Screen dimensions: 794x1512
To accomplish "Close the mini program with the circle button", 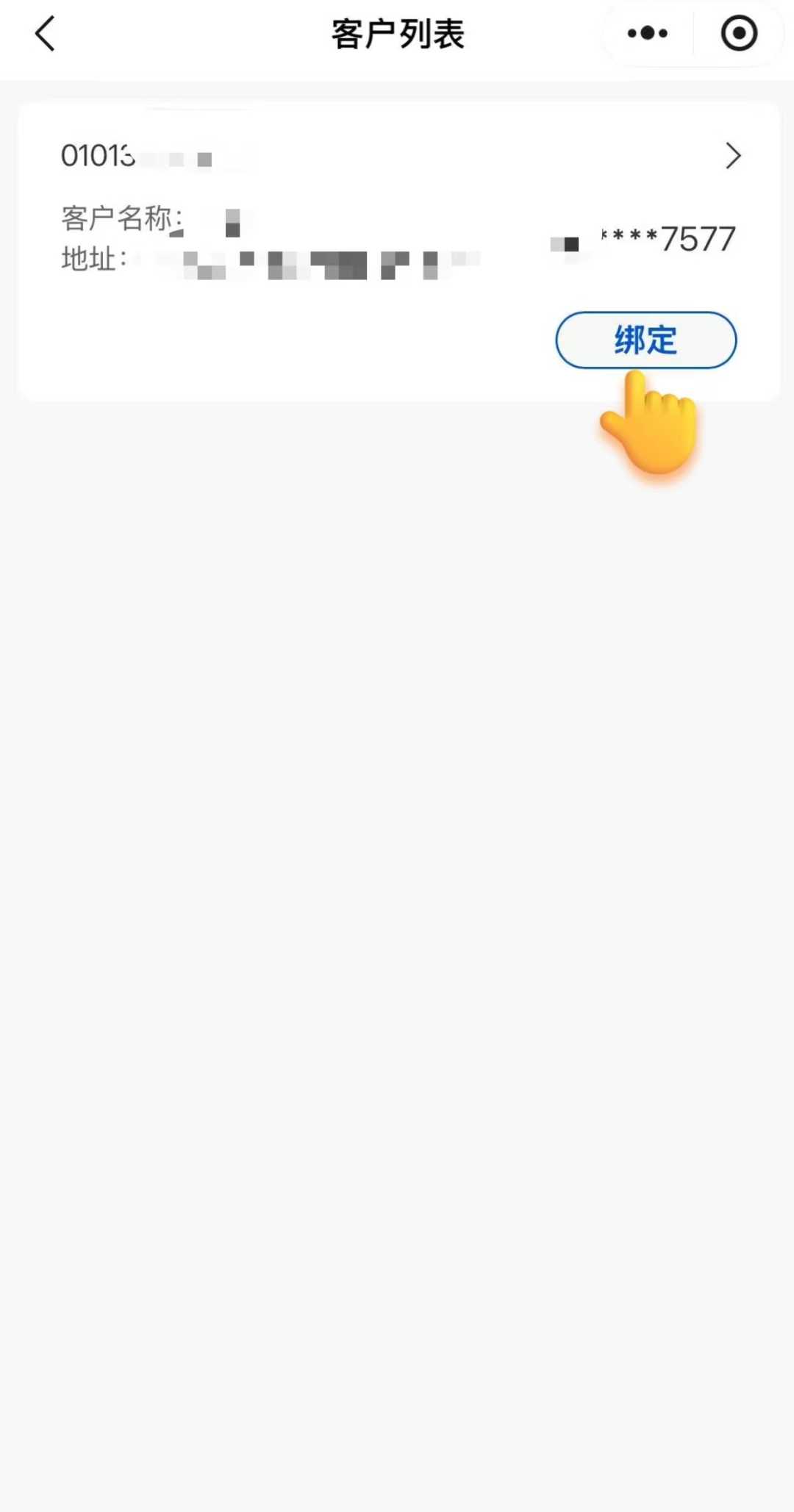I will [738, 34].
